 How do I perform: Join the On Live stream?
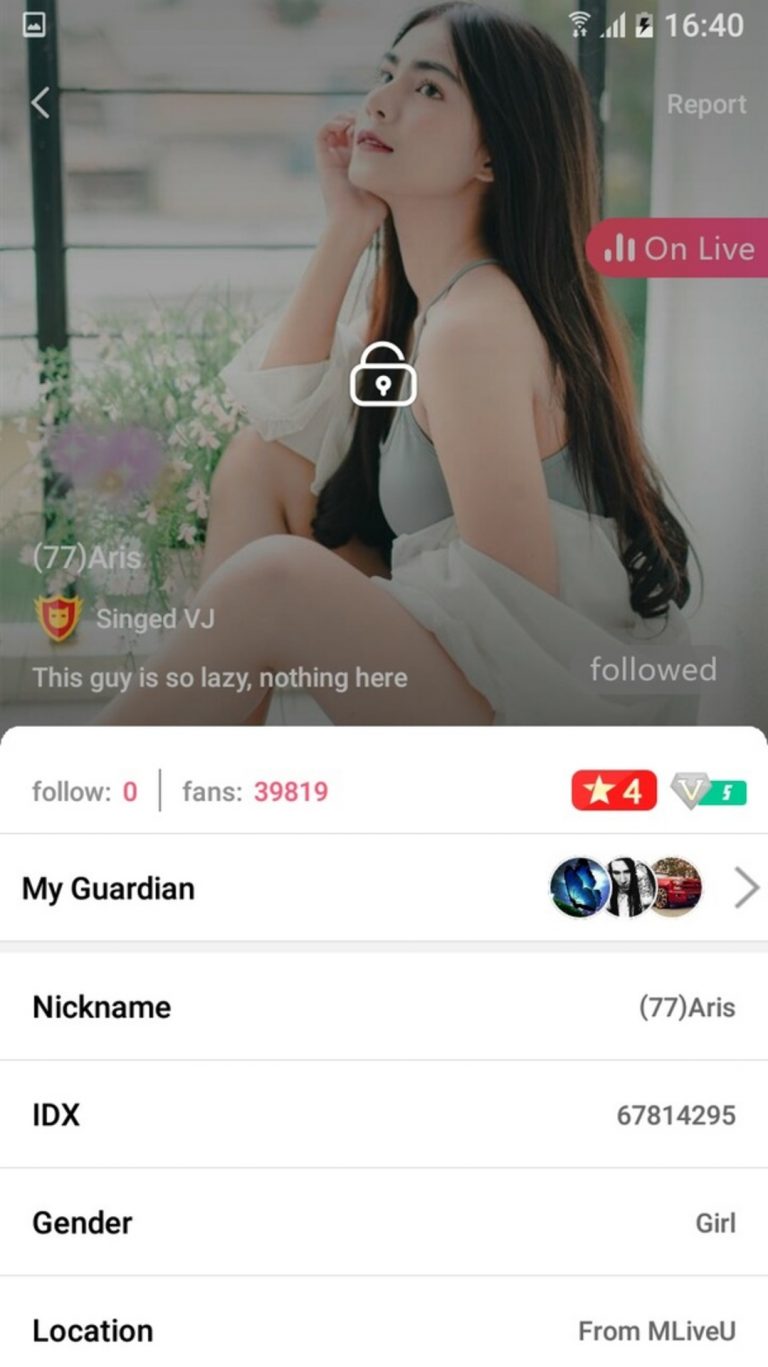click(x=679, y=248)
